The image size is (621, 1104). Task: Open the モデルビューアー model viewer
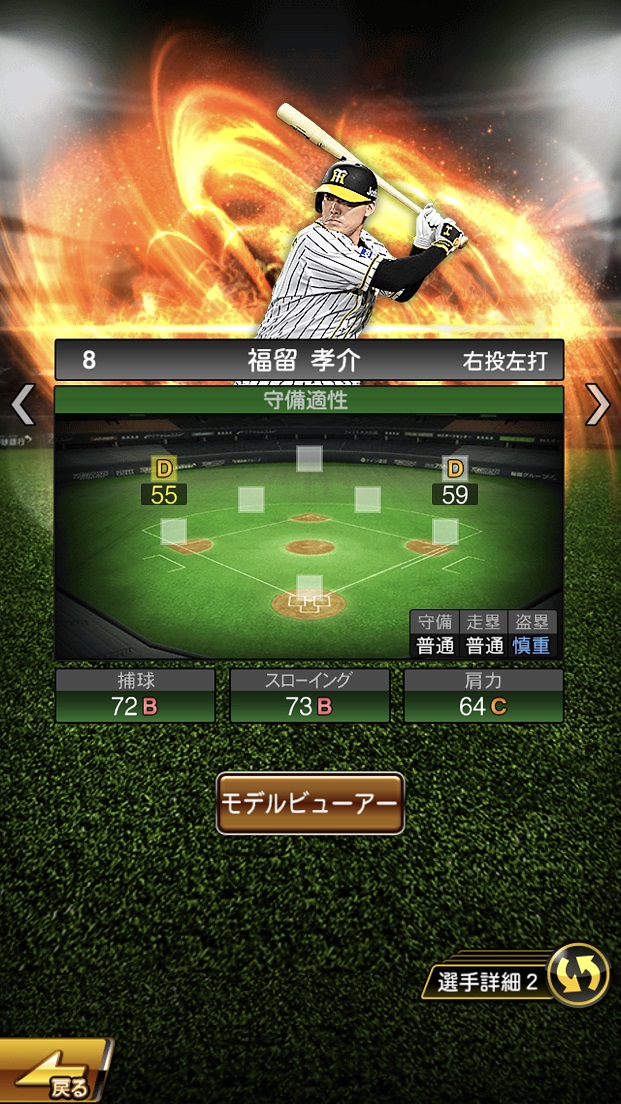click(310, 803)
